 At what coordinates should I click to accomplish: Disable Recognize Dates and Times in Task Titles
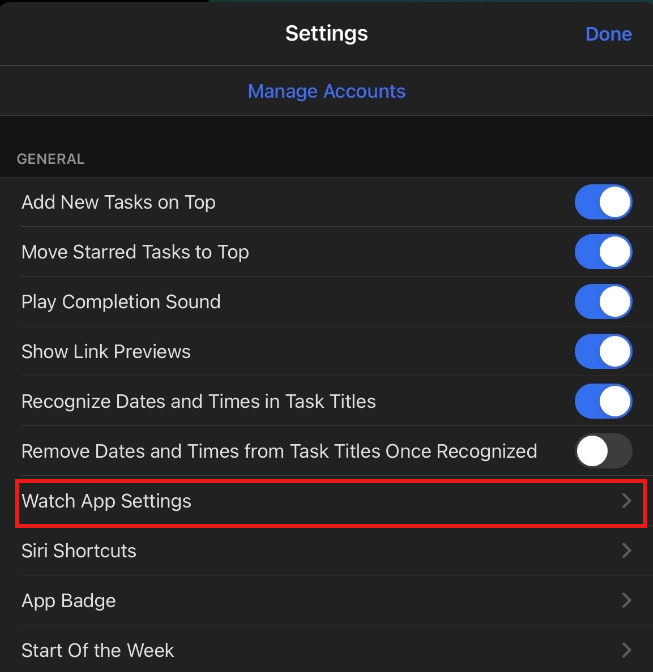(x=603, y=402)
